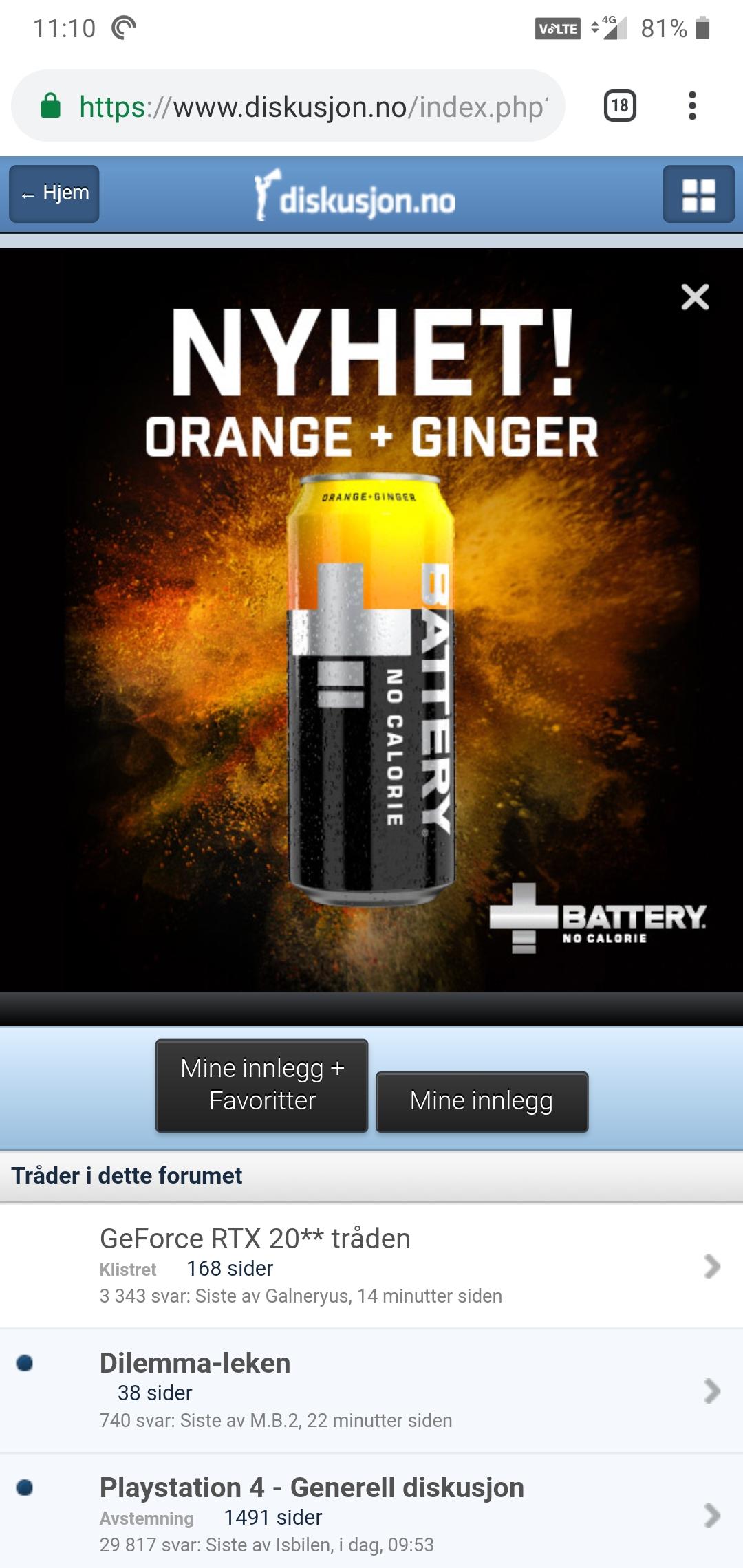Open the browser tab switcher
The width and height of the screenshot is (743, 1568).
pos(620,106)
